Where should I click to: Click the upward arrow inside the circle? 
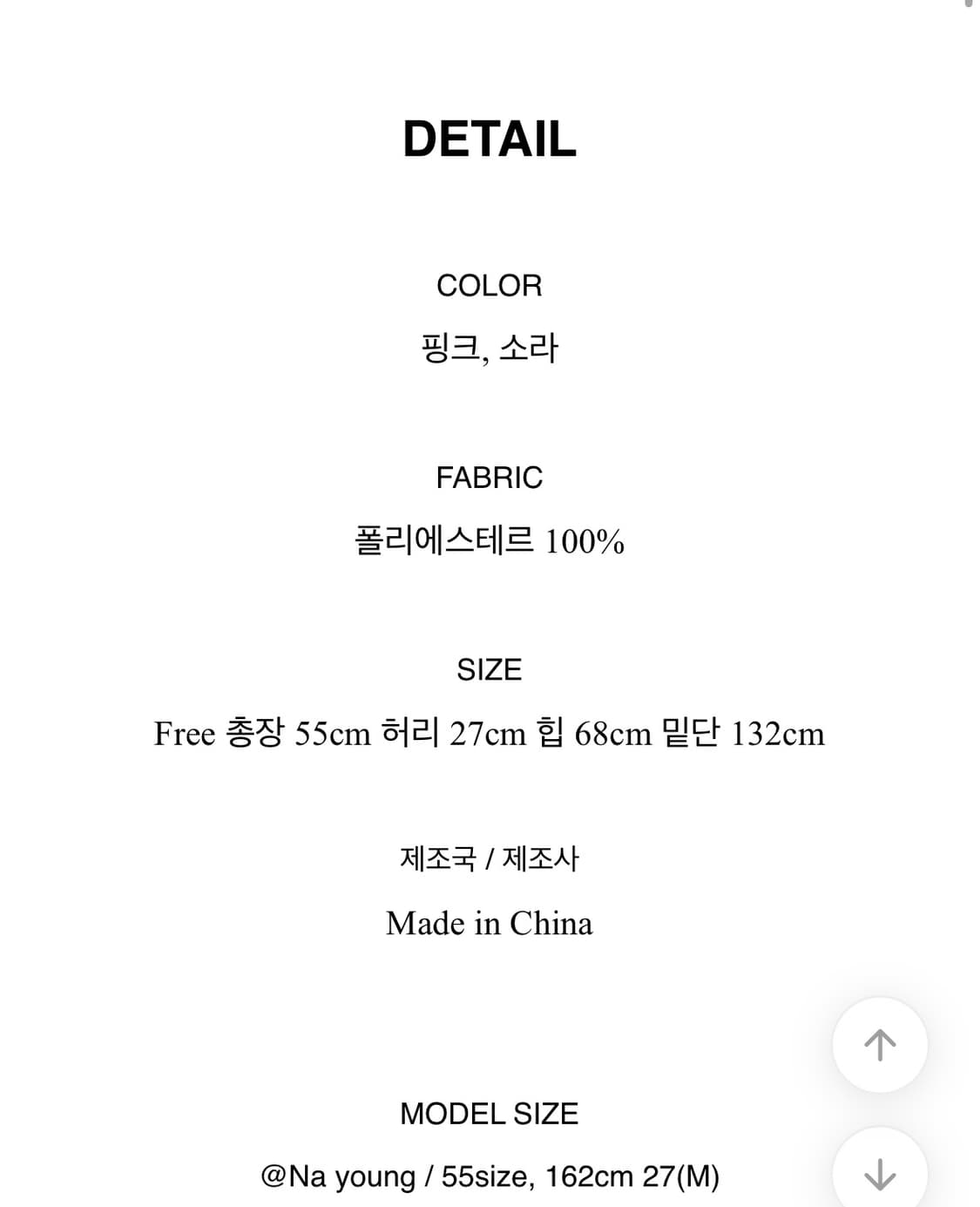(x=882, y=1047)
